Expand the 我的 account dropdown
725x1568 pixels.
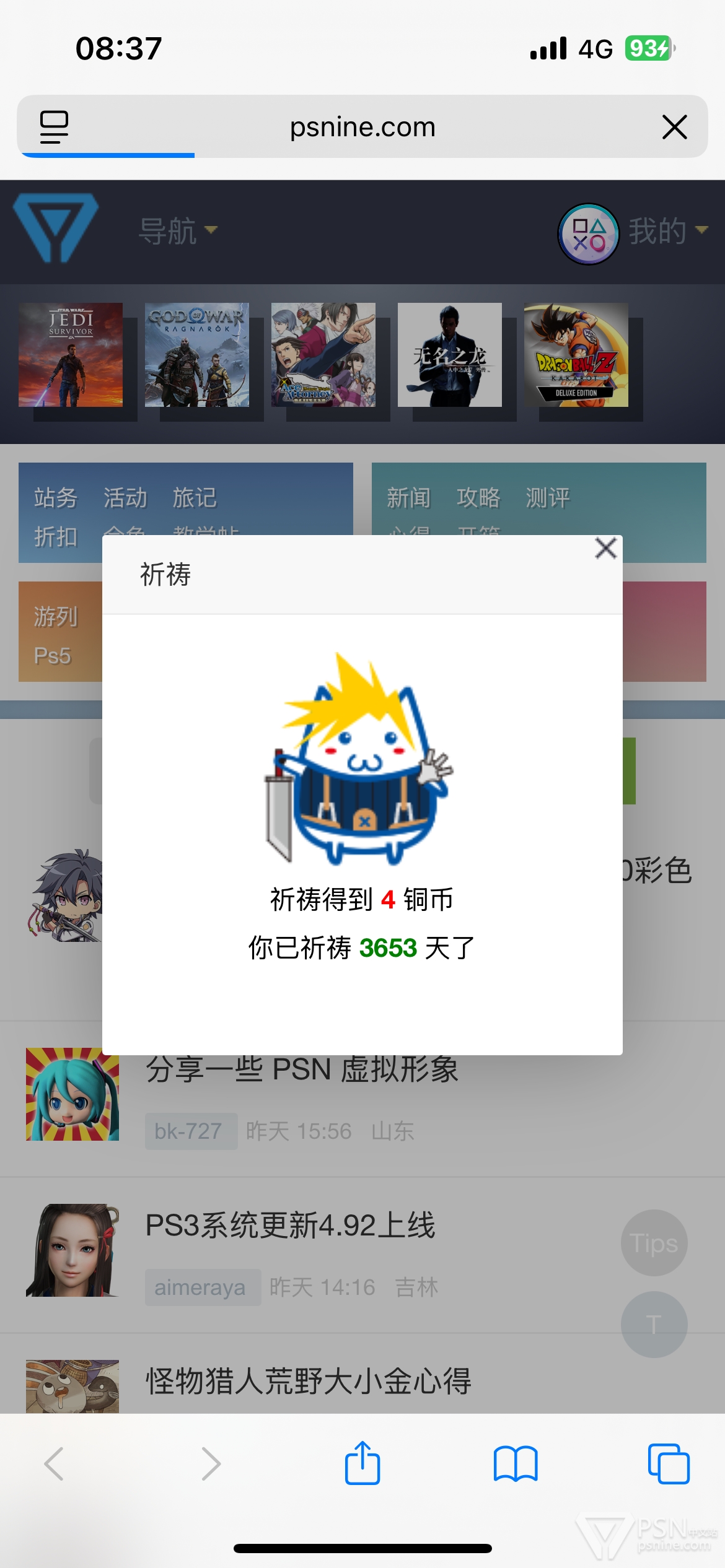(669, 232)
